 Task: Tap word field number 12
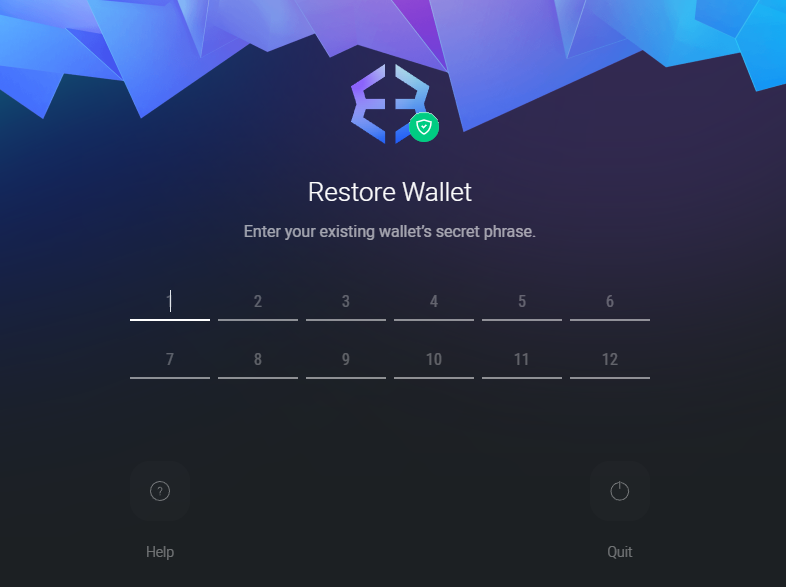(x=610, y=360)
